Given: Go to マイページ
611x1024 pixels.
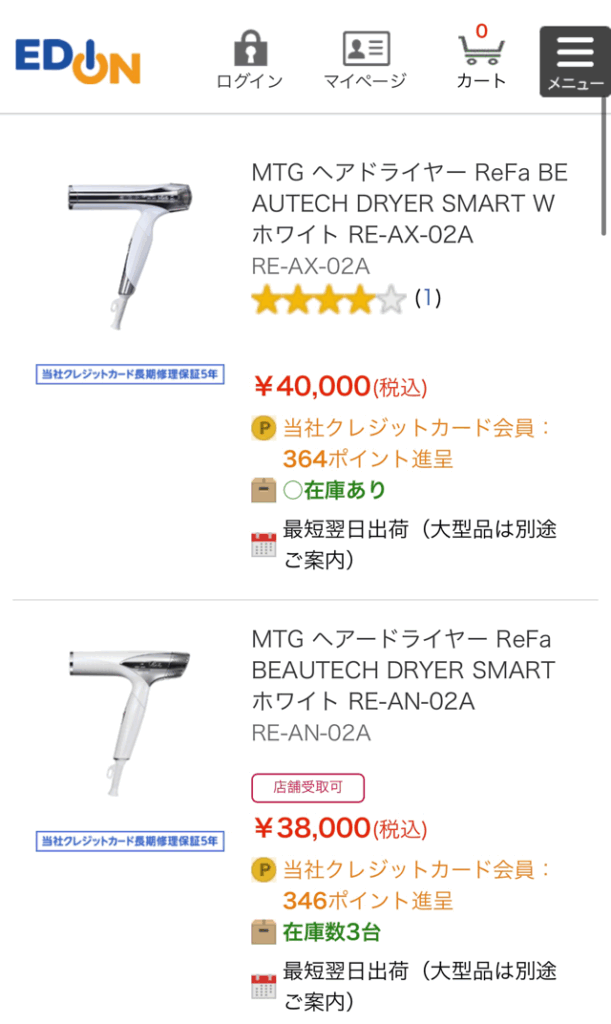Looking at the screenshot, I should point(365,60).
